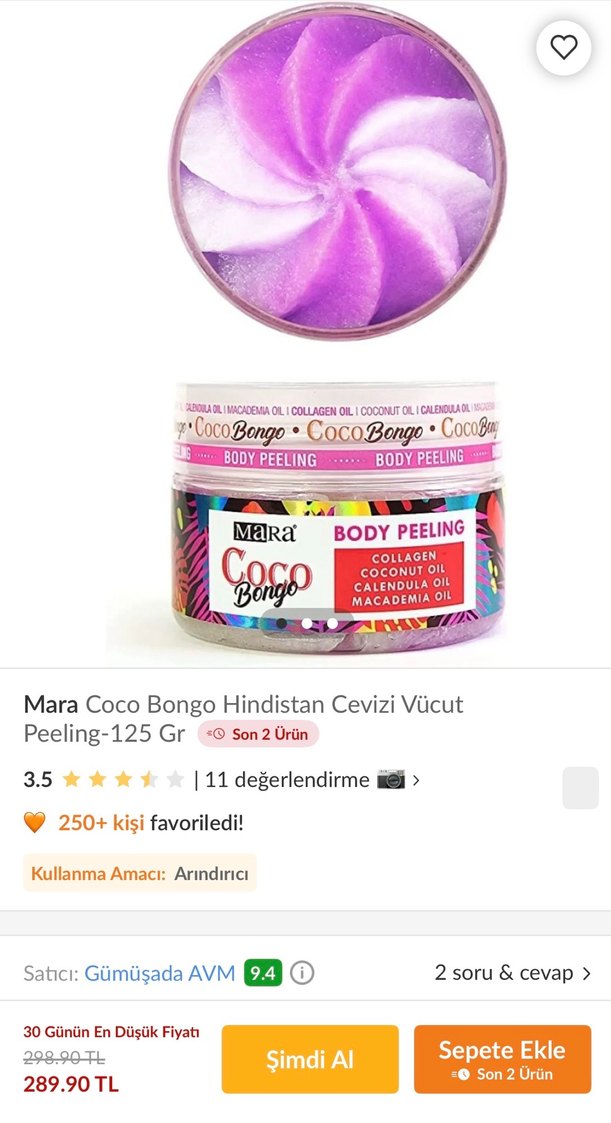The width and height of the screenshot is (611, 1123).
Task: Open seller Gümüşada AVM page
Action: (160, 973)
